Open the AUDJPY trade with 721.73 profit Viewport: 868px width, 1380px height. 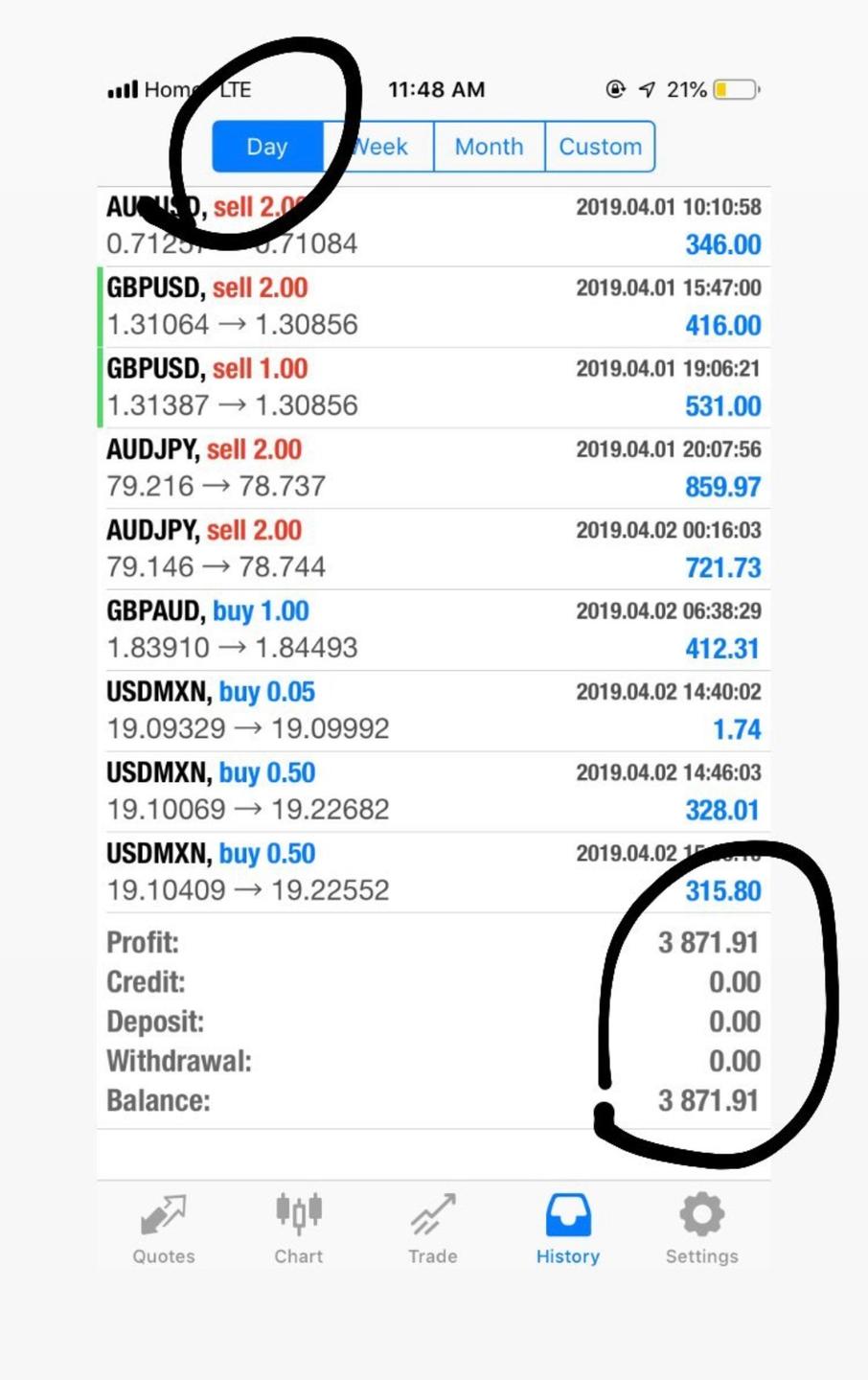[433, 548]
